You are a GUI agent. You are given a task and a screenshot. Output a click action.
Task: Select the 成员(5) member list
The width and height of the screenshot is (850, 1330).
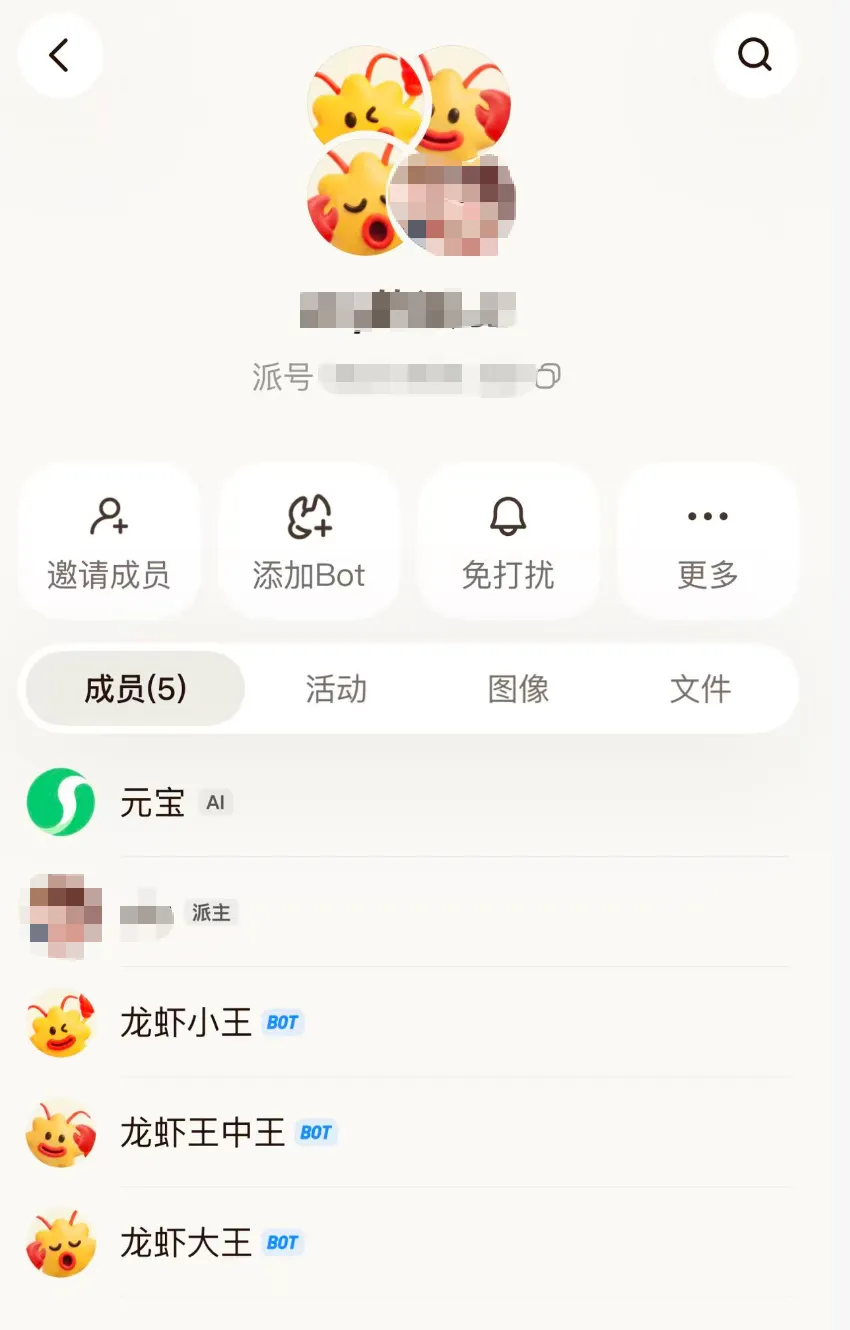[x=133, y=688]
